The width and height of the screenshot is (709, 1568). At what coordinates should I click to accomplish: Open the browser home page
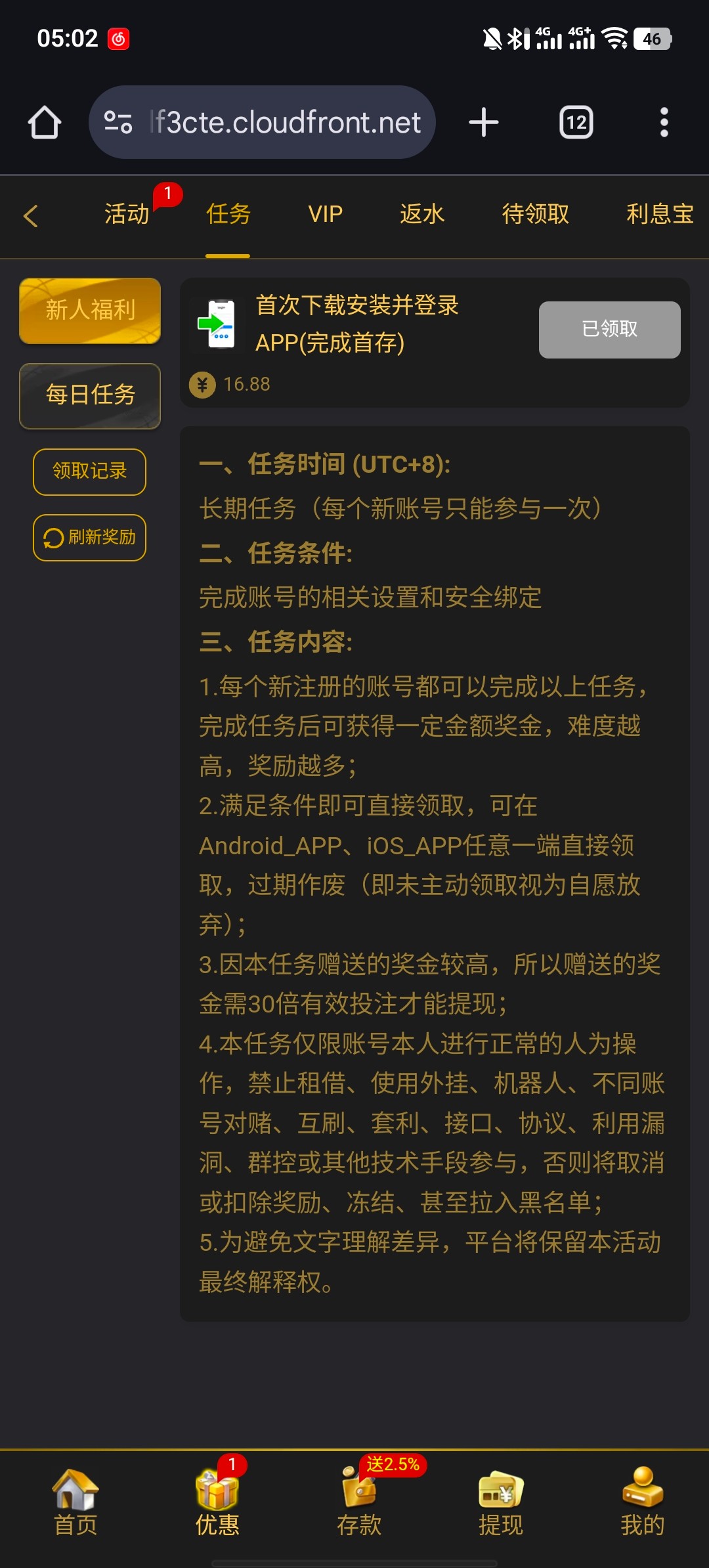[45, 123]
